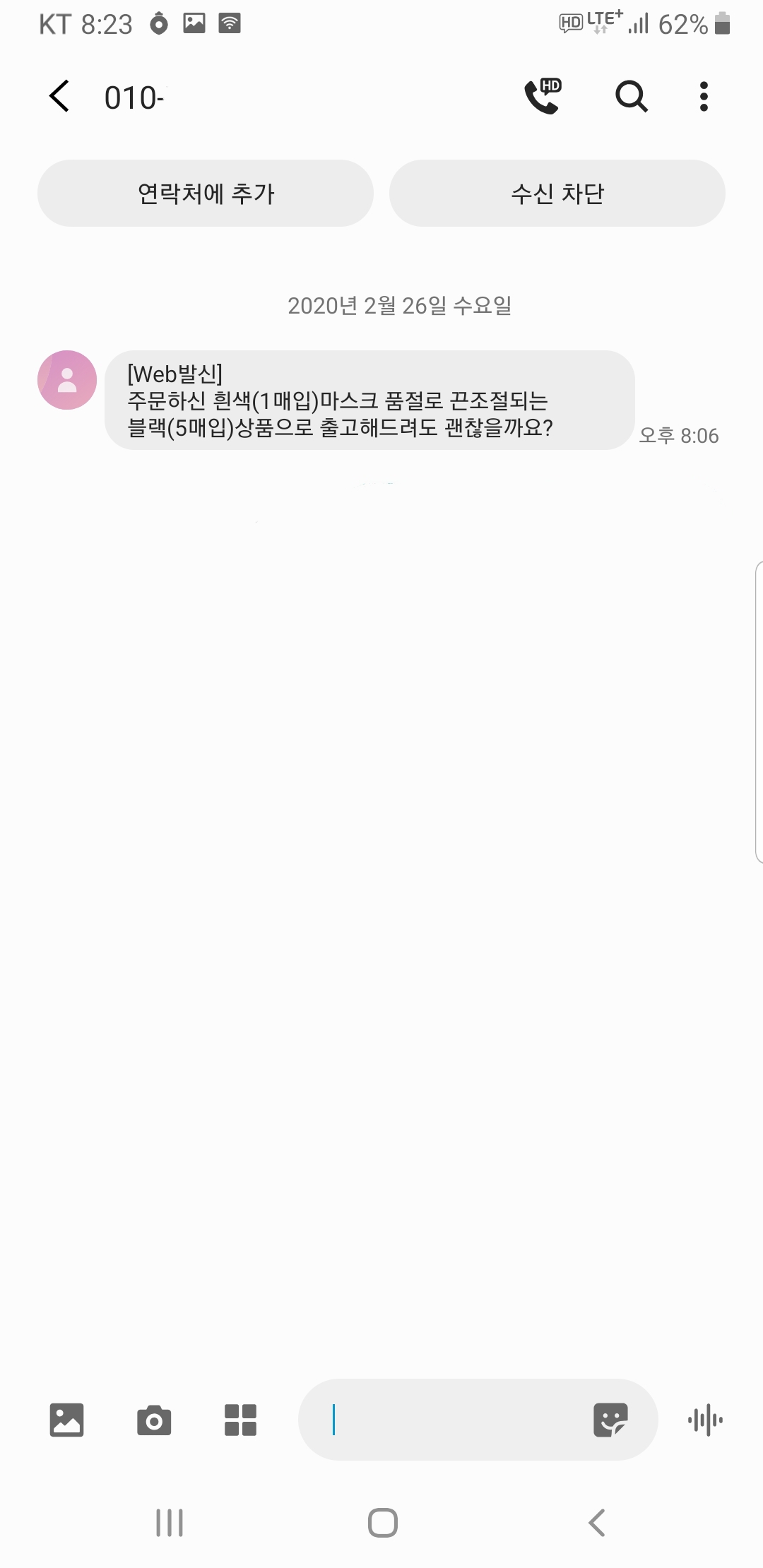The image size is (763, 1568).
Task: Open recent apps from navigation bar
Action: pyautogui.click(x=170, y=1523)
